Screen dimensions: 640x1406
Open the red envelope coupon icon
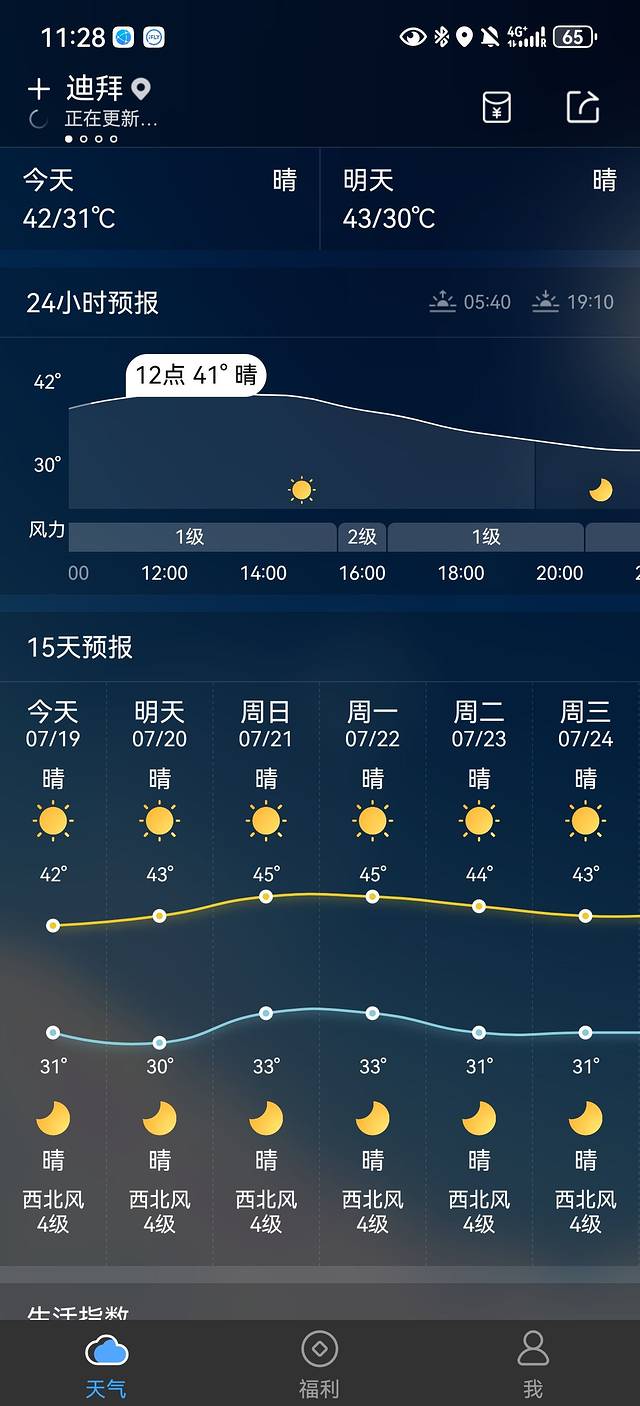pyautogui.click(x=496, y=106)
